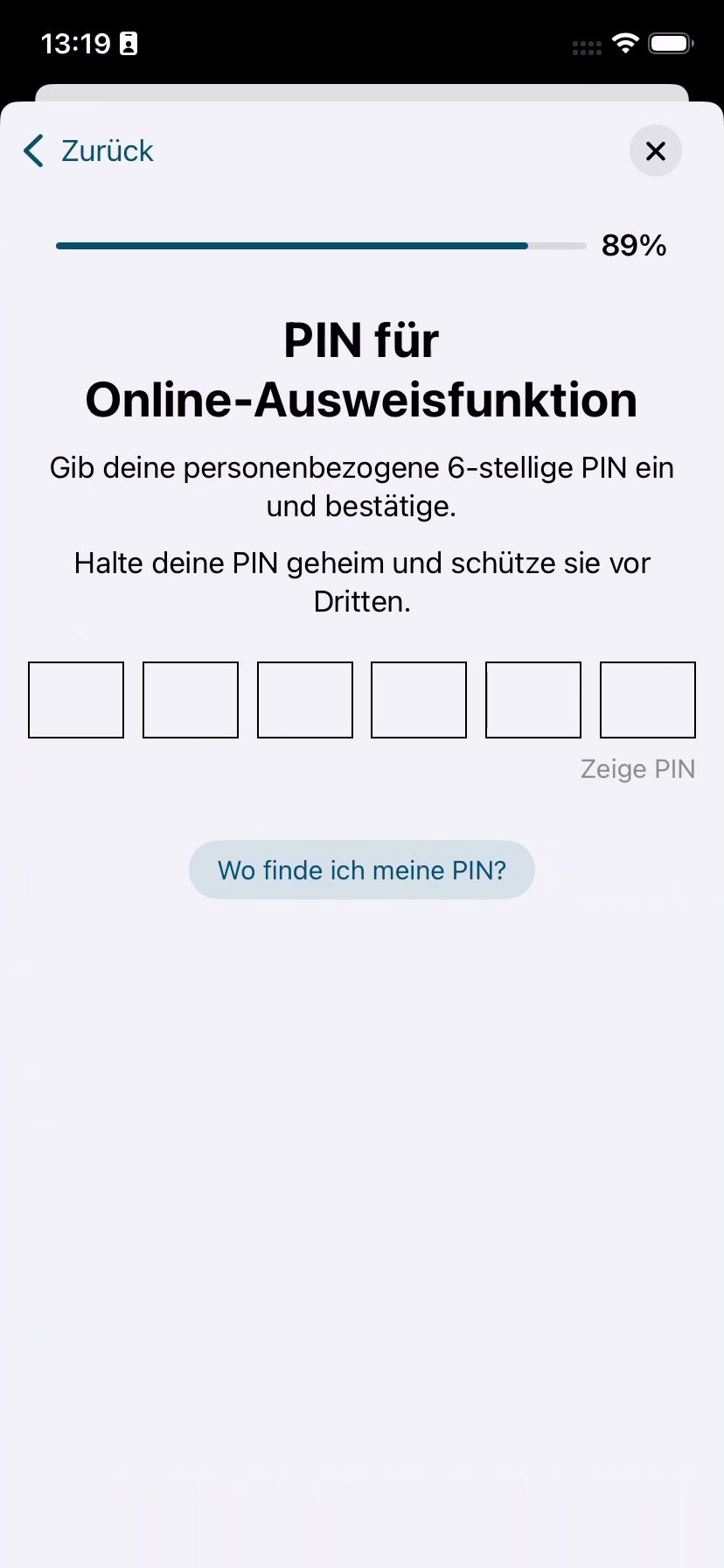Open 'Wo finde ich meine PIN?' help

[x=361, y=870]
